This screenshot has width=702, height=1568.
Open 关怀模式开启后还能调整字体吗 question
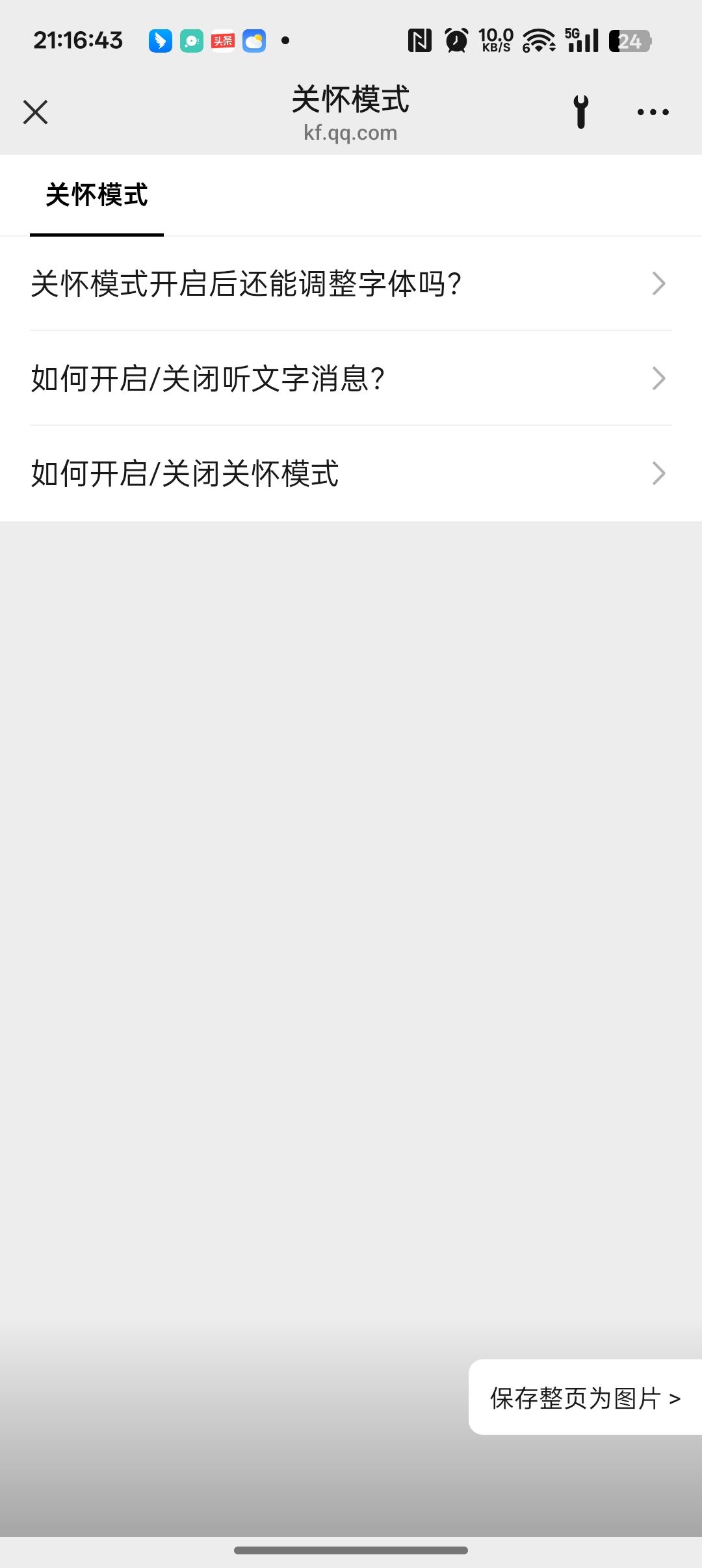(x=350, y=283)
